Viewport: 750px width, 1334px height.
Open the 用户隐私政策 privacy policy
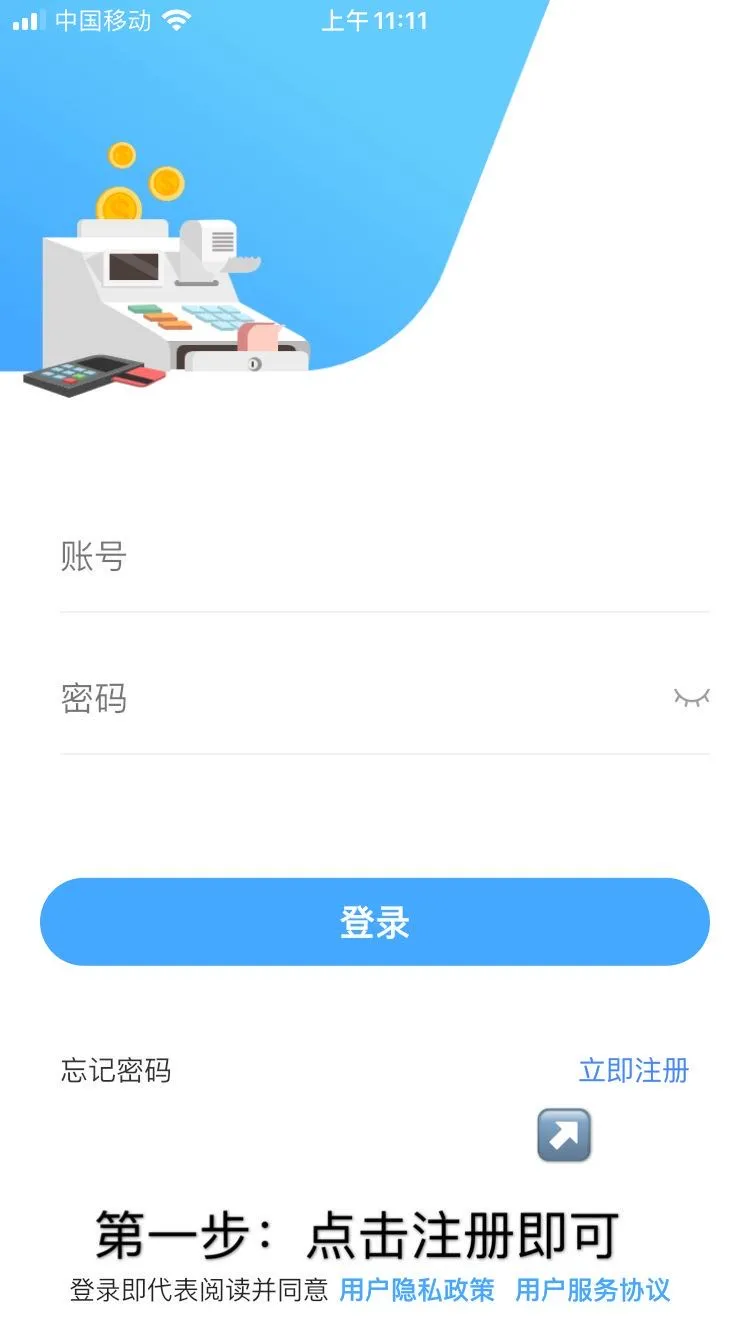417,1290
